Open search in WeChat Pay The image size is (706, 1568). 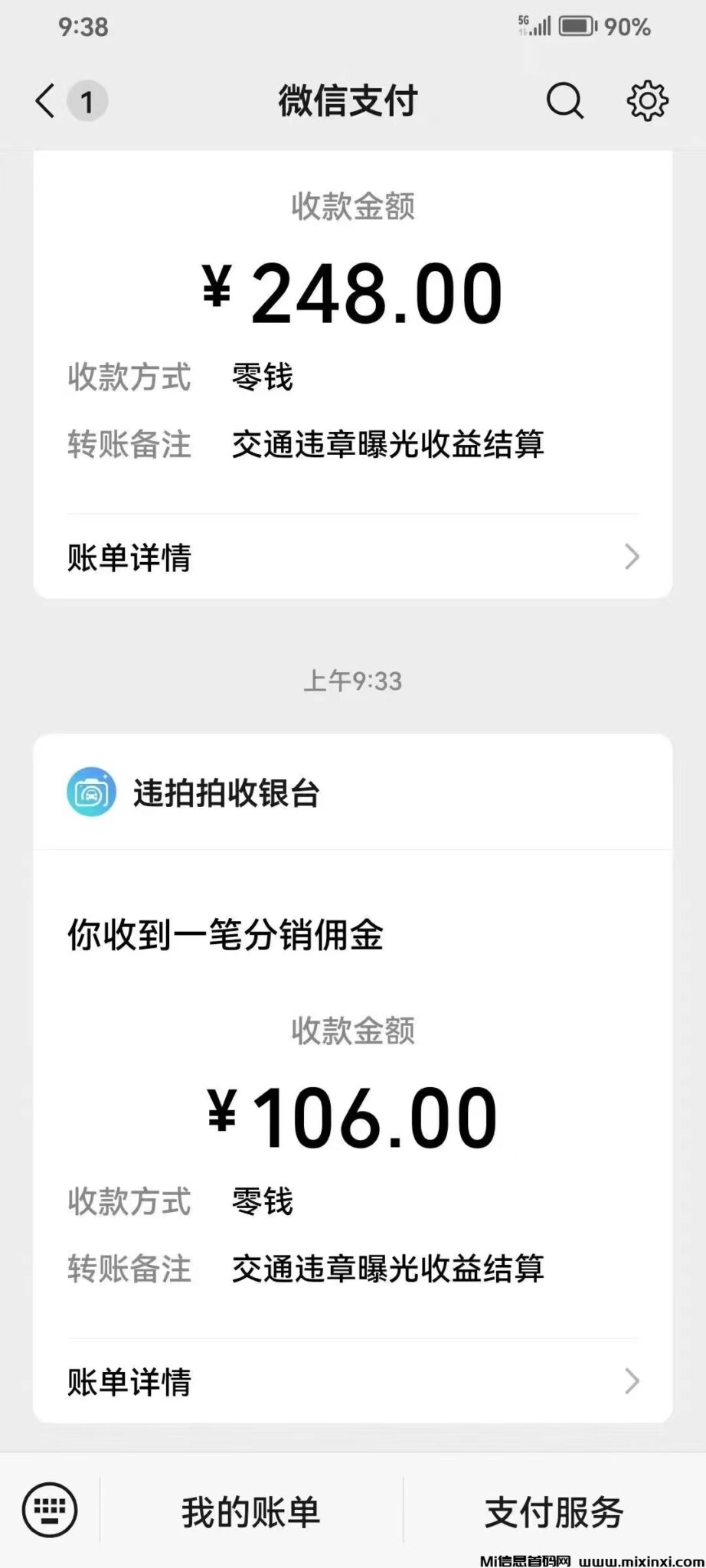[x=564, y=100]
